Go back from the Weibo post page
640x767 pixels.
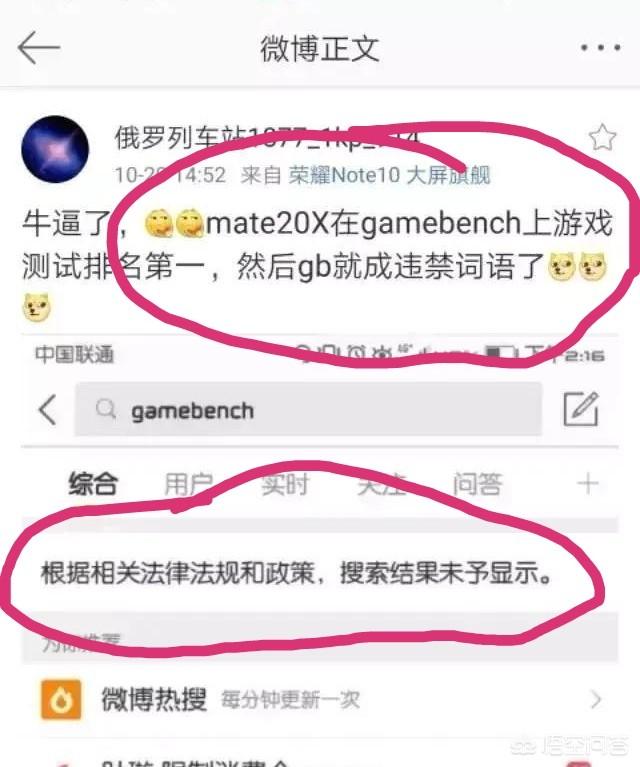tap(39, 47)
